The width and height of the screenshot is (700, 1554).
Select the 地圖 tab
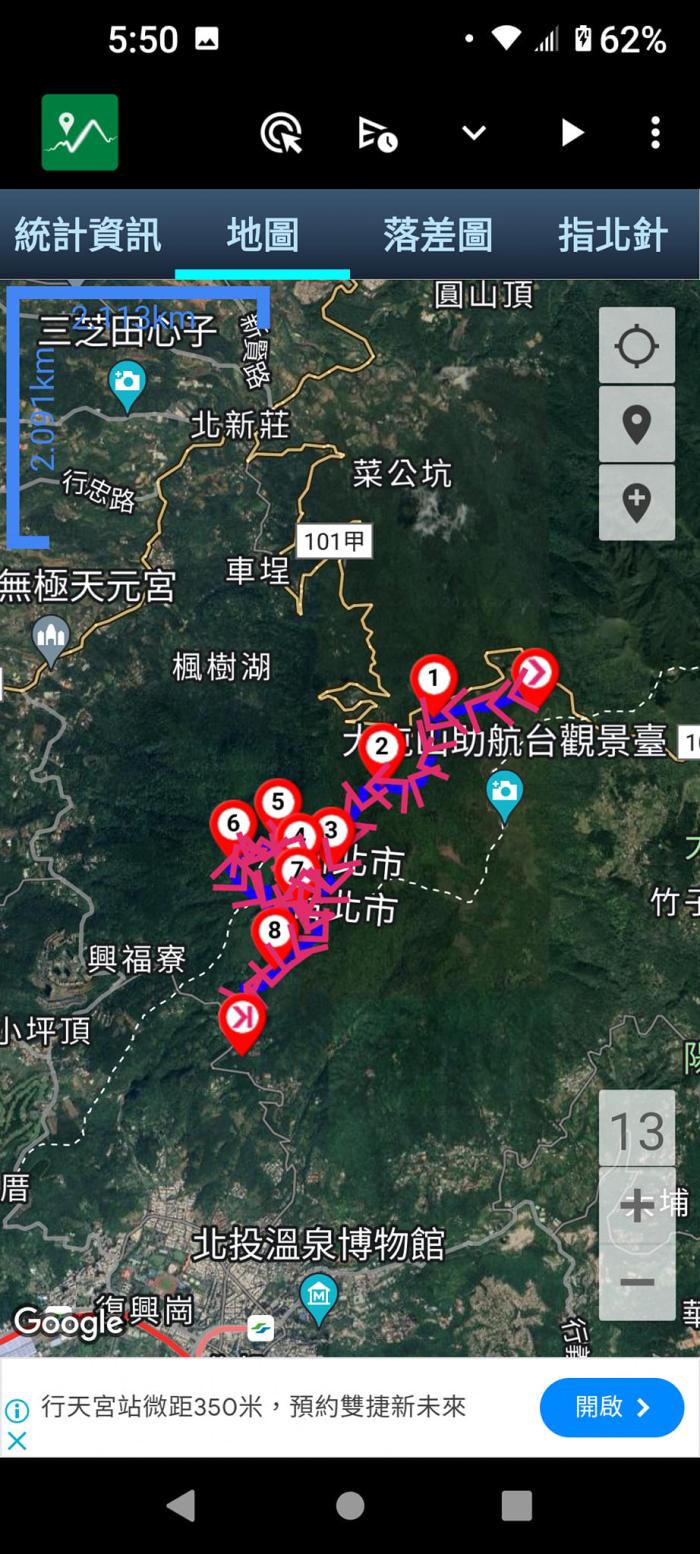point(262,235)
